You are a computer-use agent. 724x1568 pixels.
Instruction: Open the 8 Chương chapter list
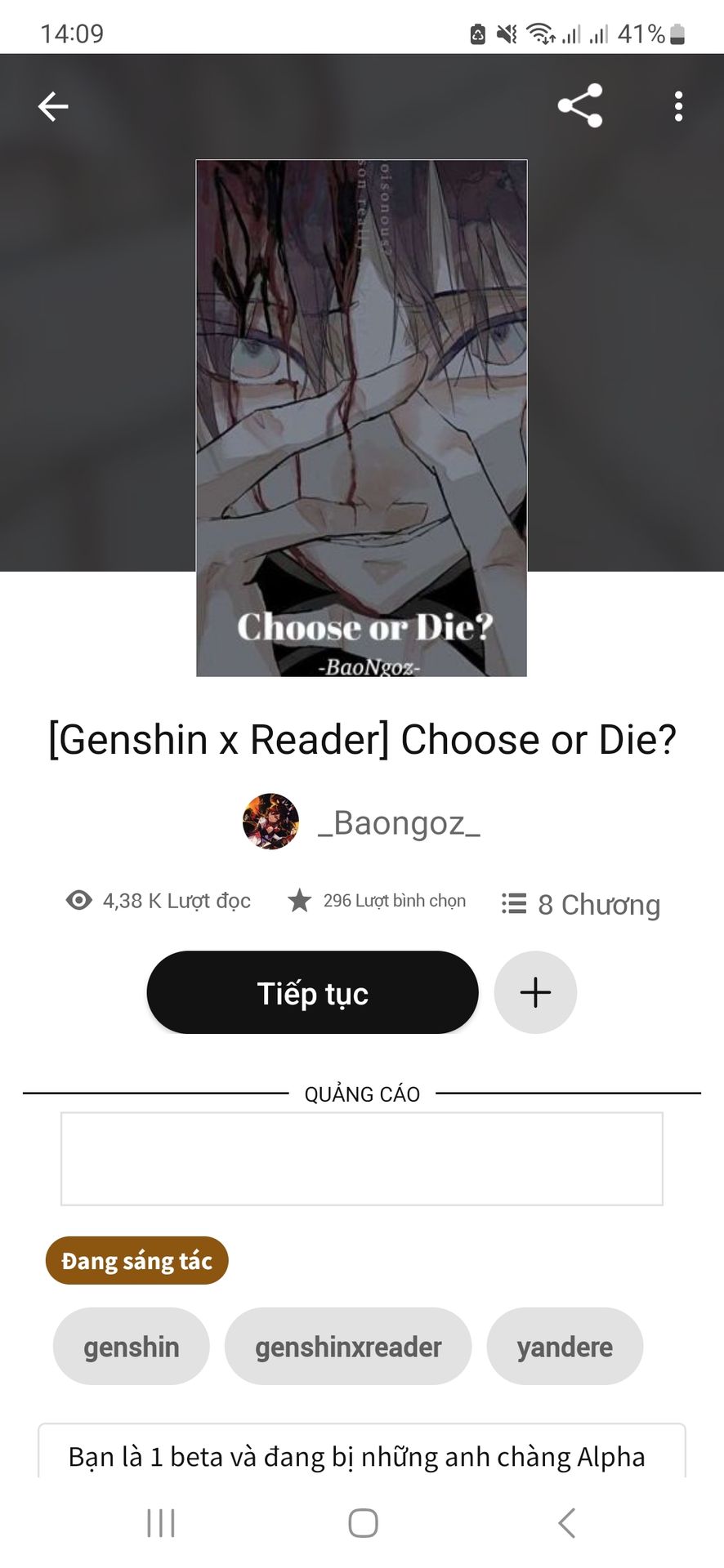581,904
